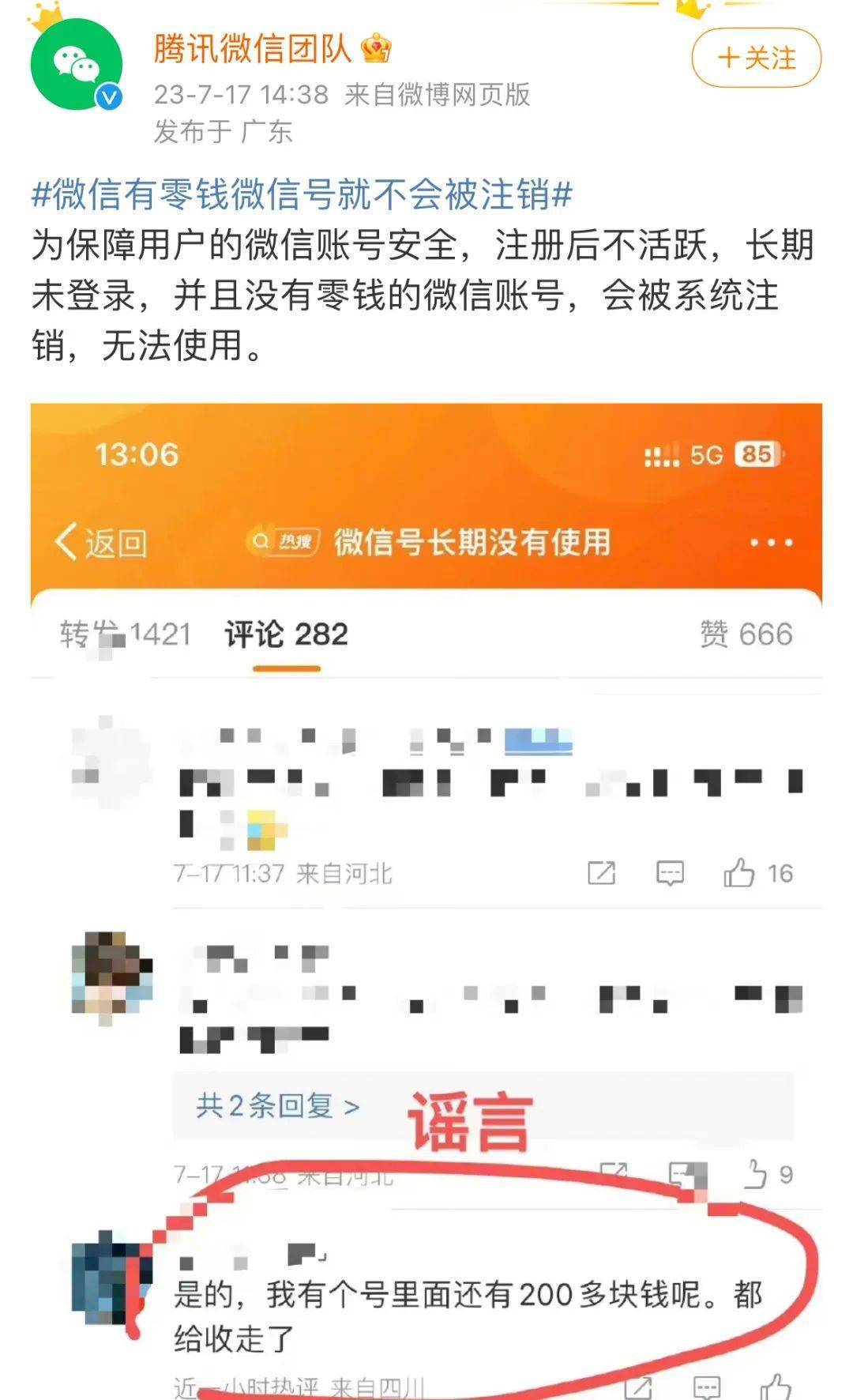853x1400 pixels.
Task: Open hashtag #微信有零钱微信号就不会被注销#
Action: tap(302, 194)
